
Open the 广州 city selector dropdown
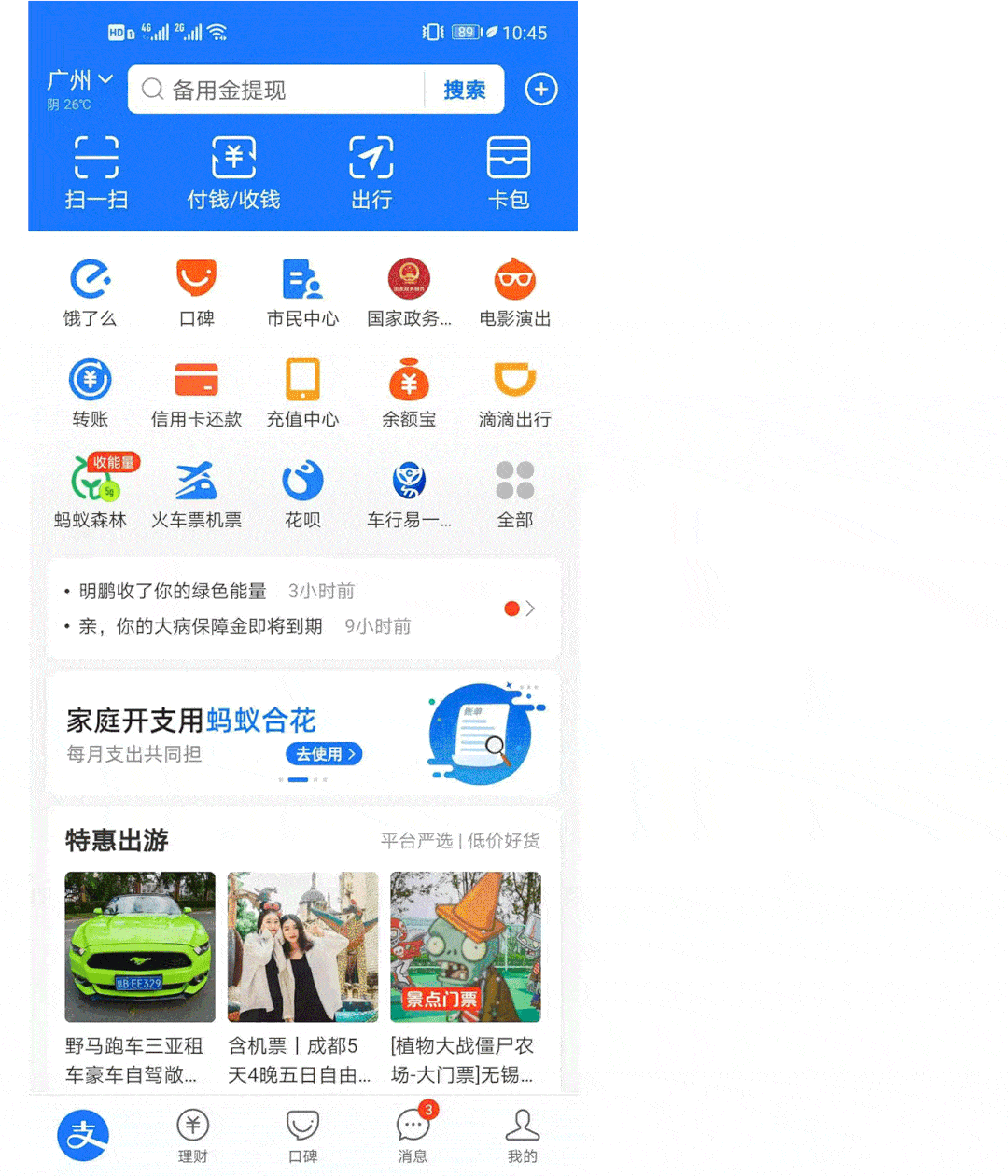coord(79,81)
